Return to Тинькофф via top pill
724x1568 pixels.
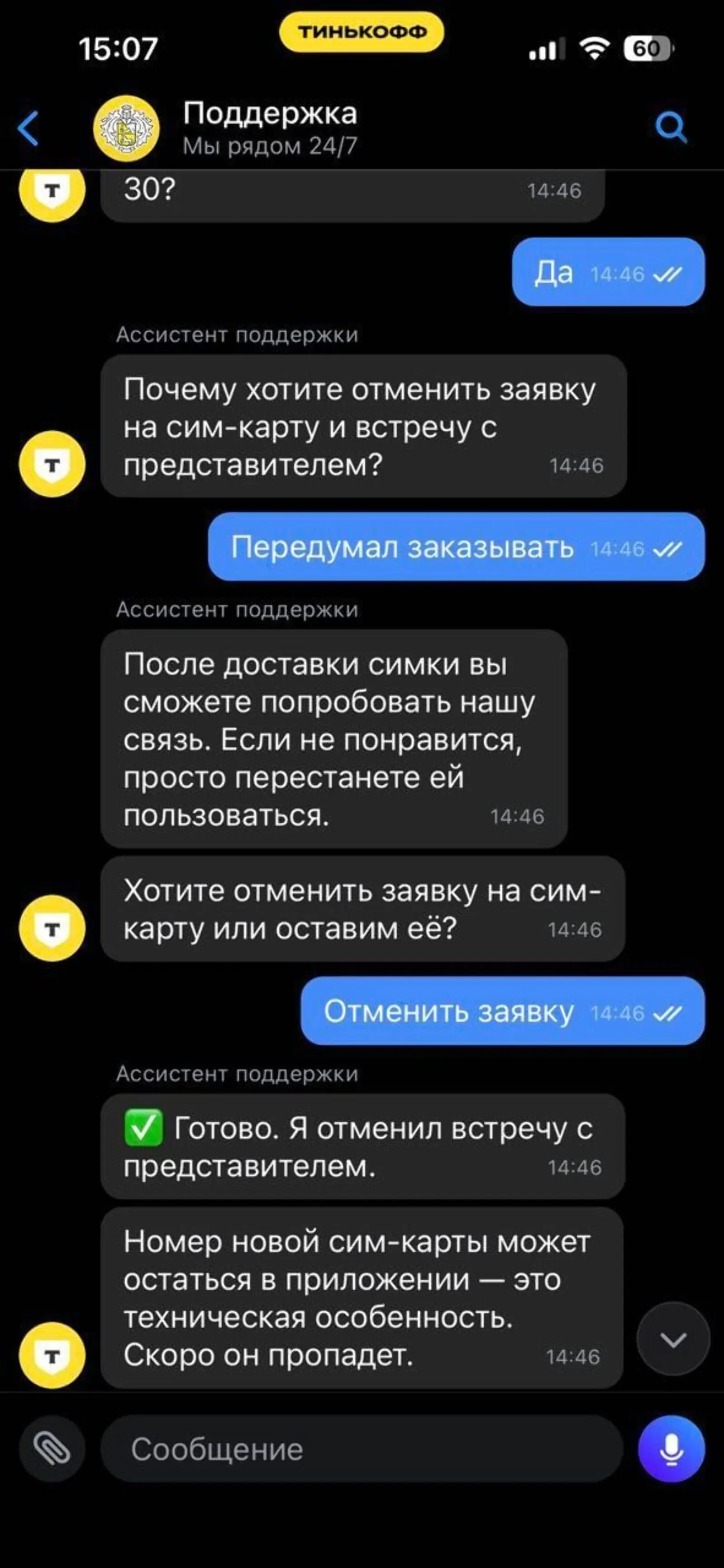coord(362,32)
